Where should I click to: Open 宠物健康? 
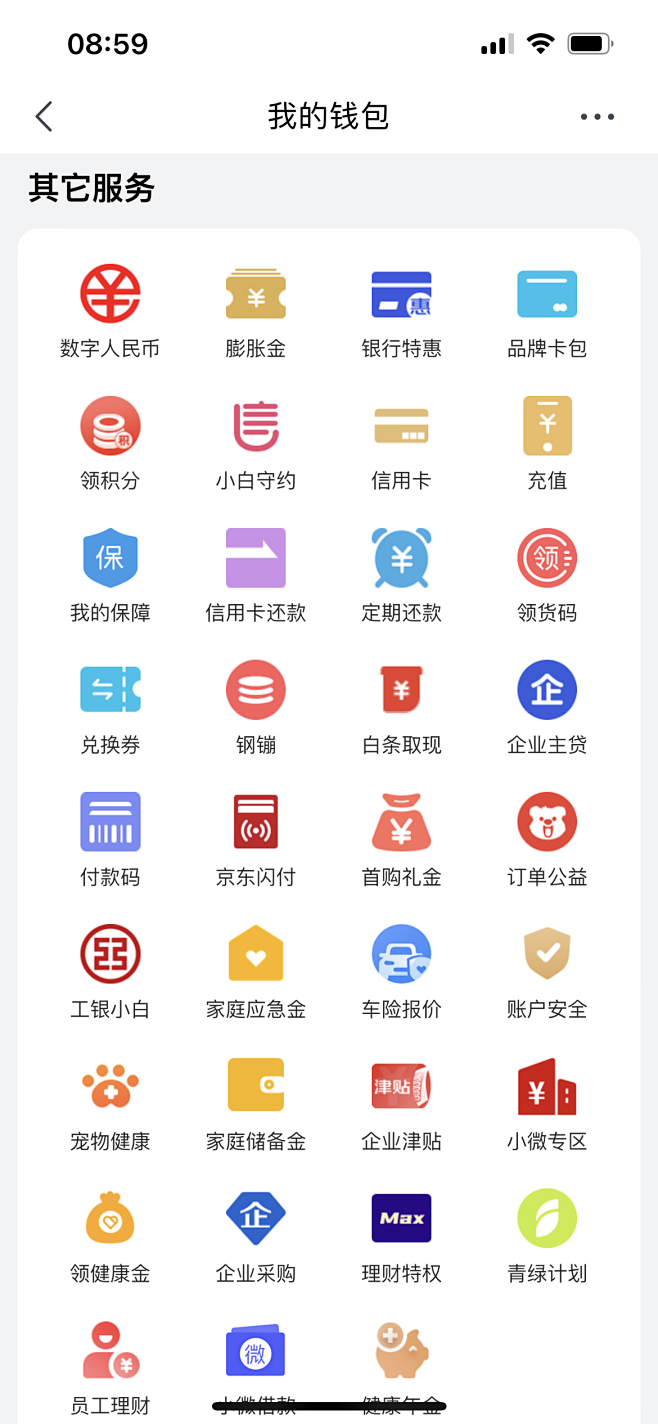(110, 1103)
